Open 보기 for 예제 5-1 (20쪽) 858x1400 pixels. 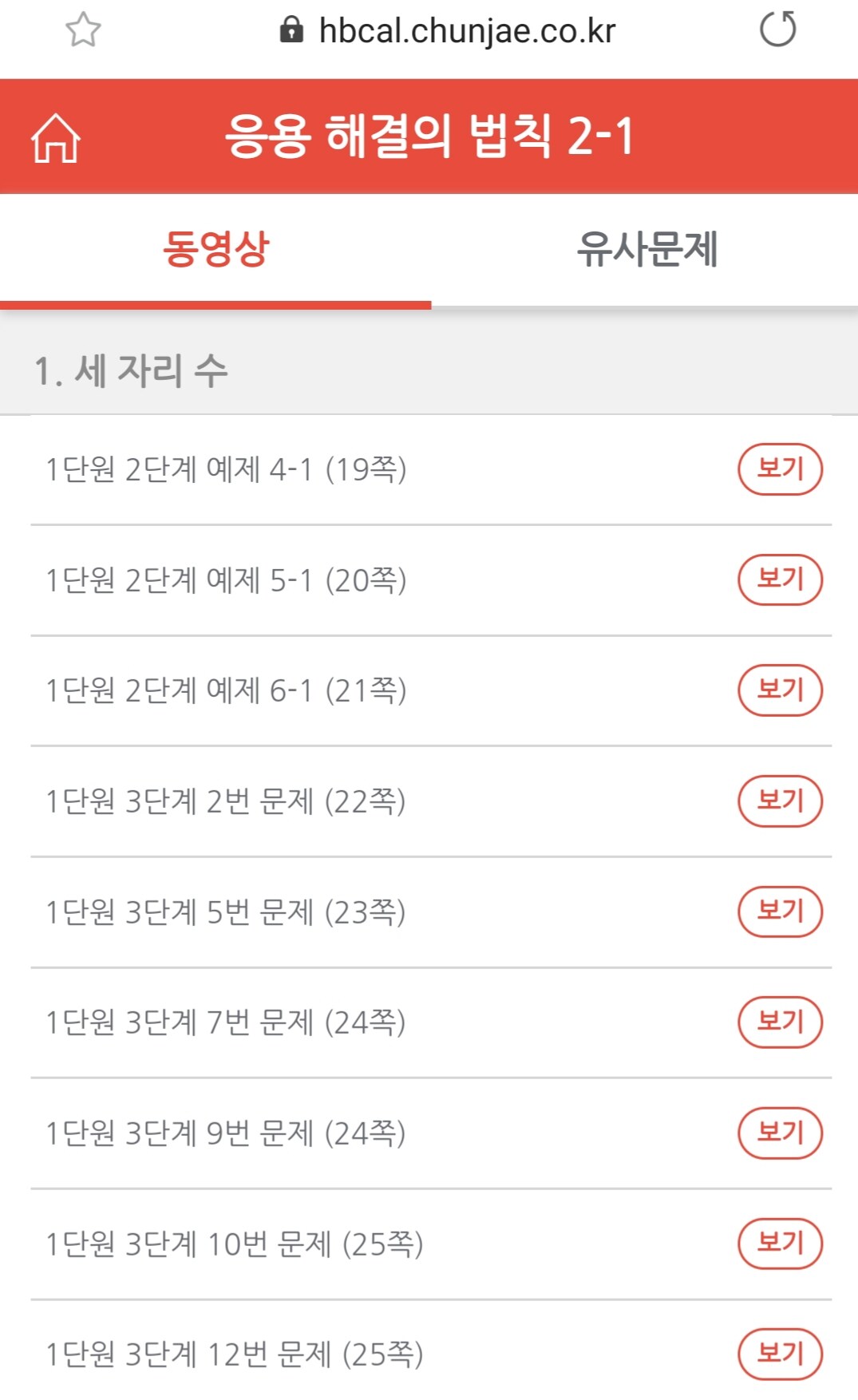click(780, 579)
